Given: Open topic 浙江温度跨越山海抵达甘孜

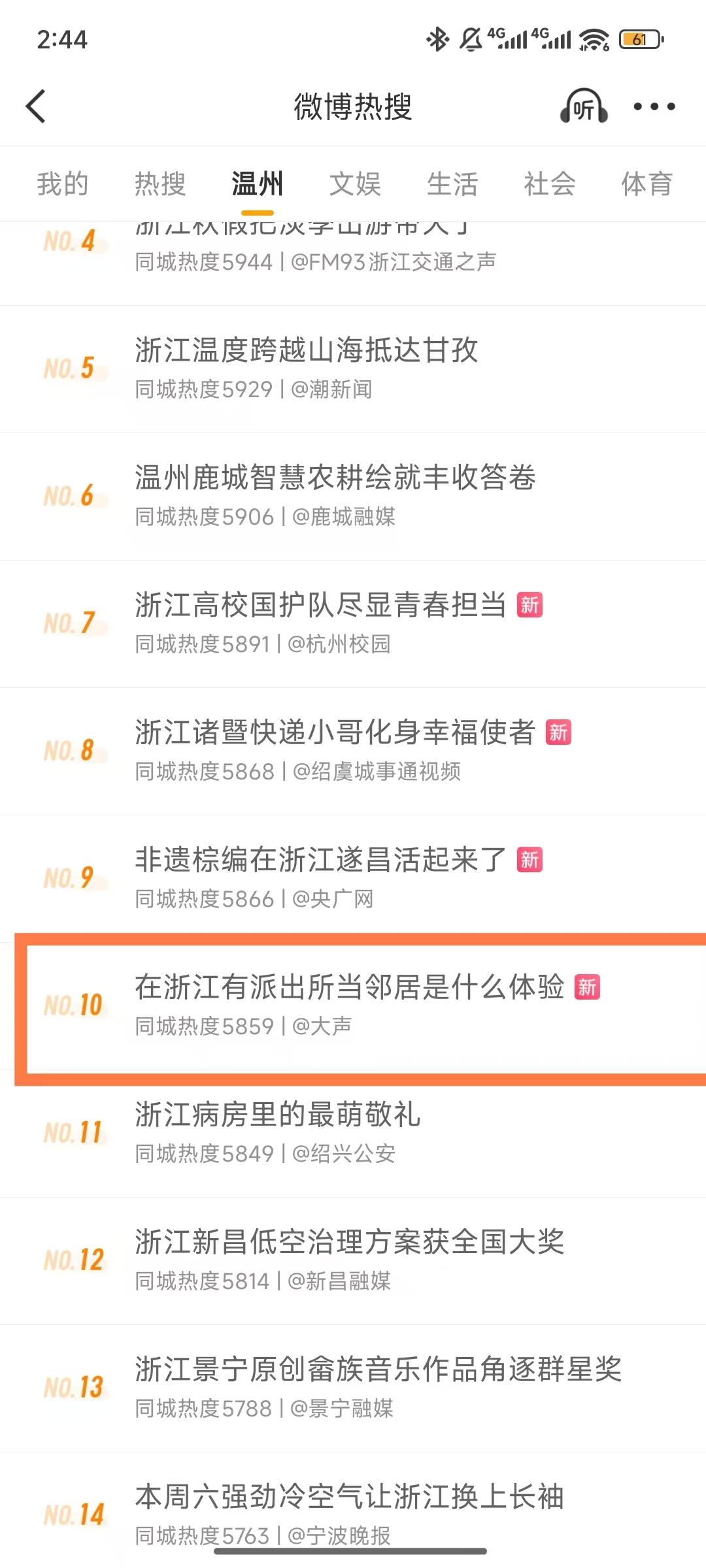Looking at the screenshot, I should [x=307, y=351].
